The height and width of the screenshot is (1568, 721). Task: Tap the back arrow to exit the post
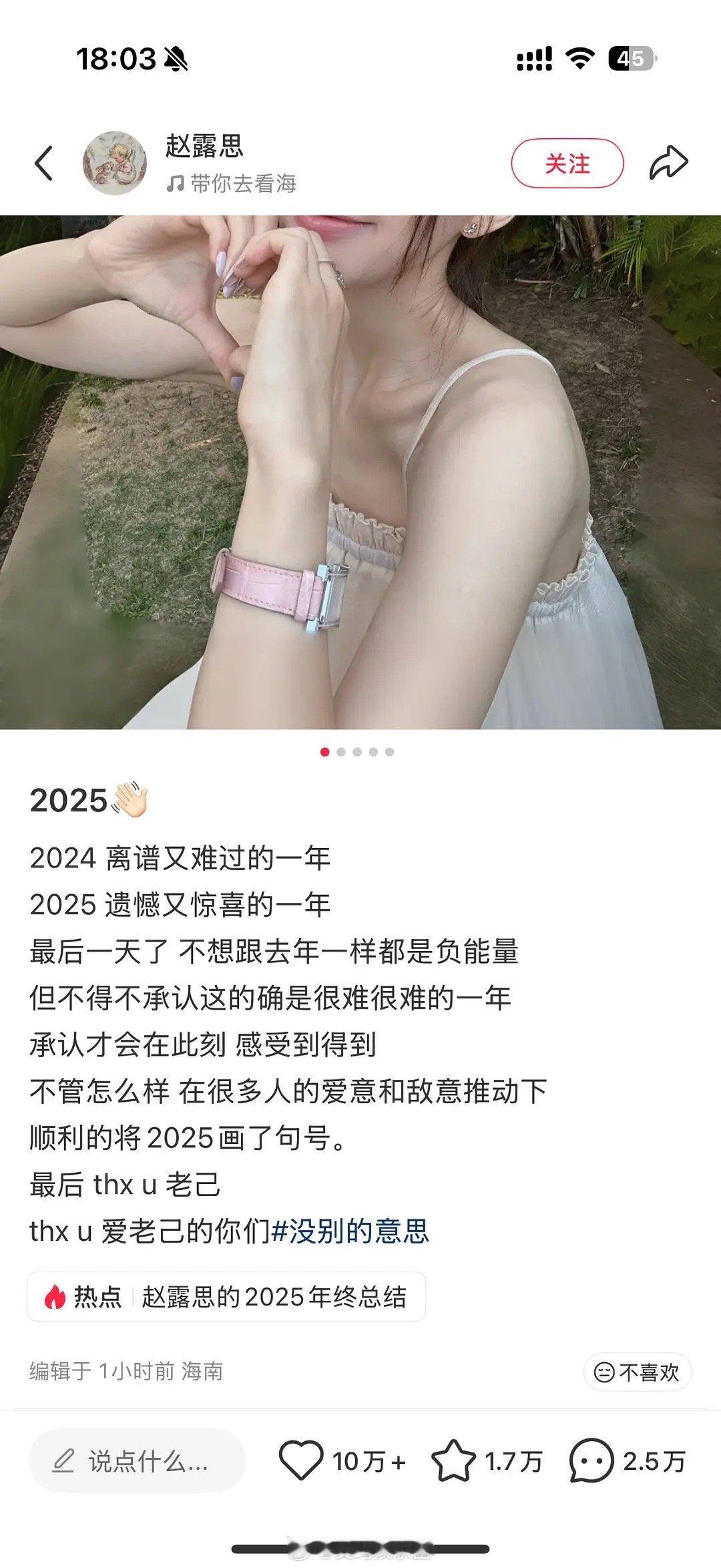(43, 162)
